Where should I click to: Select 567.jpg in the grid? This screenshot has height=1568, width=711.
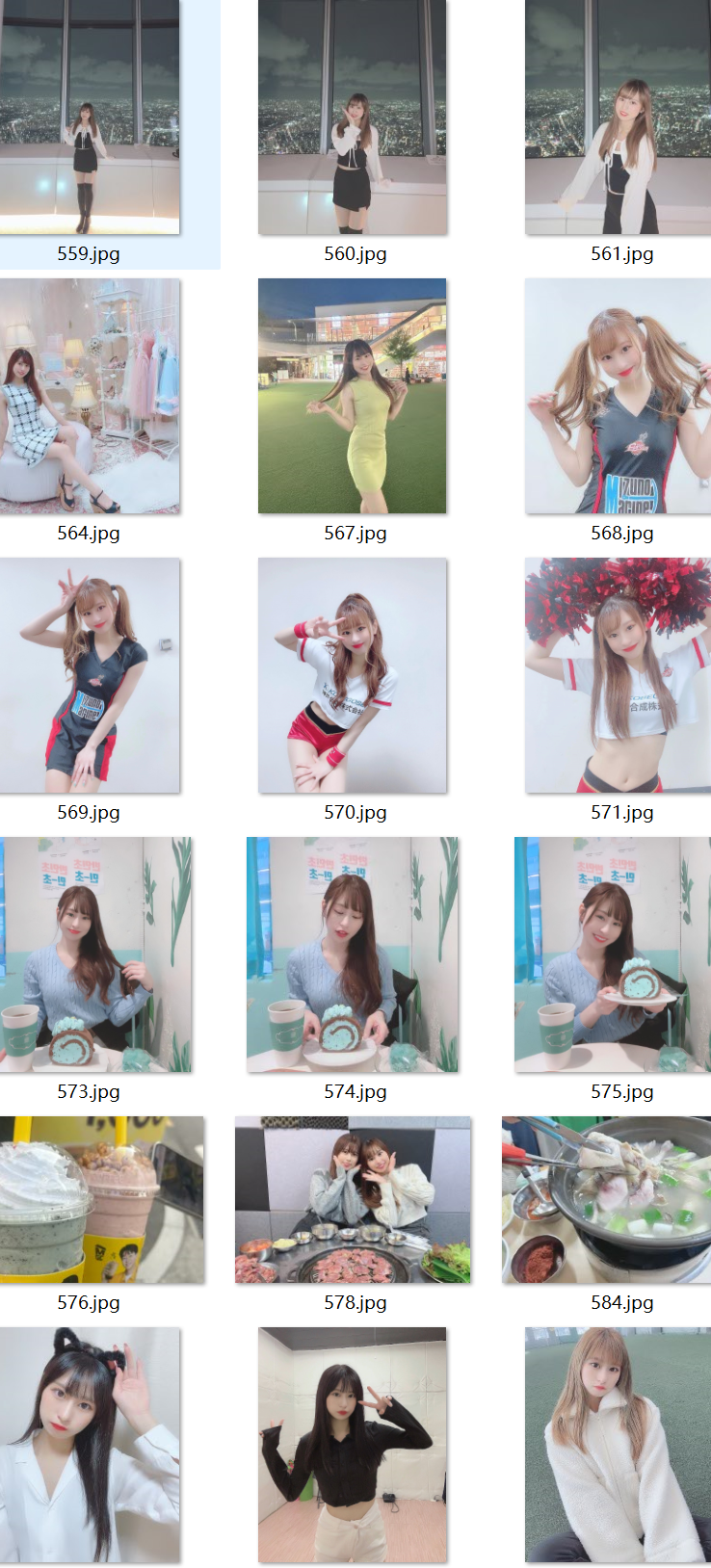click(353, 396)
